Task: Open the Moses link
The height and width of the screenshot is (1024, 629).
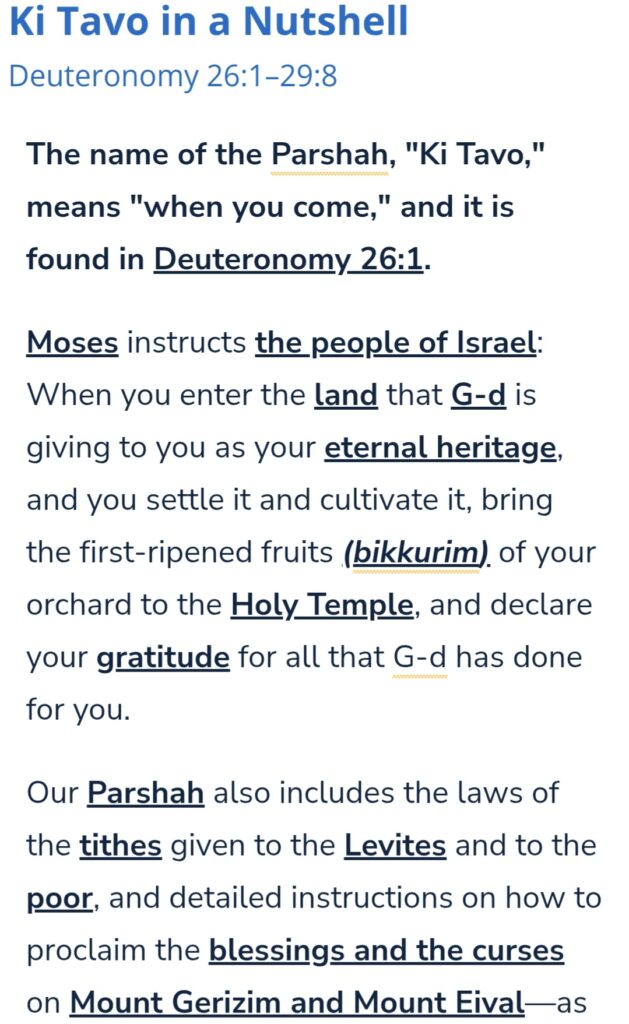Action: point(73,343)
